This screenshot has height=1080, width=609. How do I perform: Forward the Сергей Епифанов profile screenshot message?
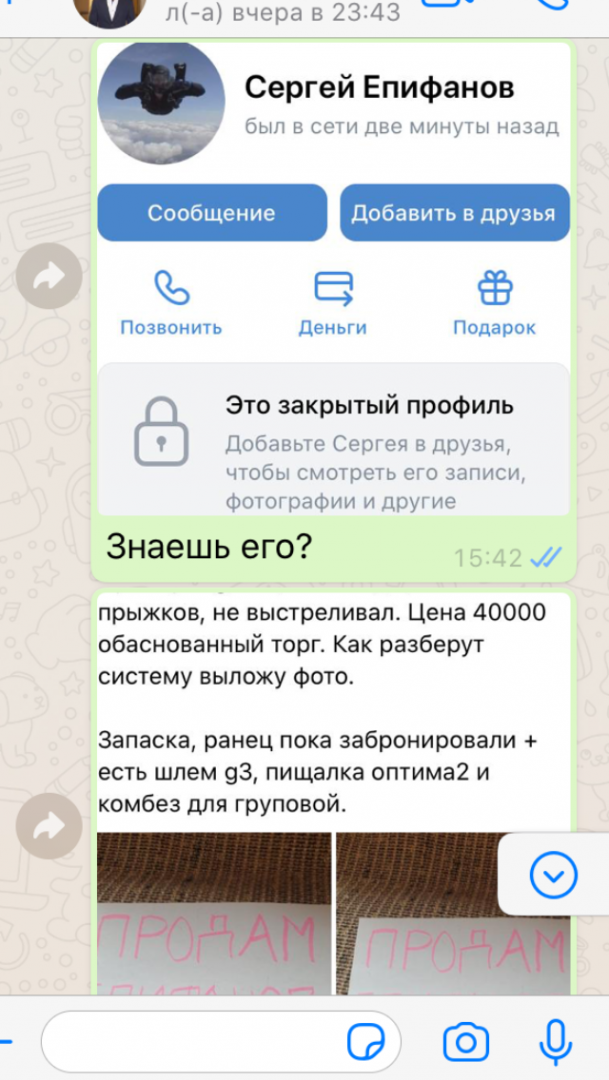click(49, 276)
